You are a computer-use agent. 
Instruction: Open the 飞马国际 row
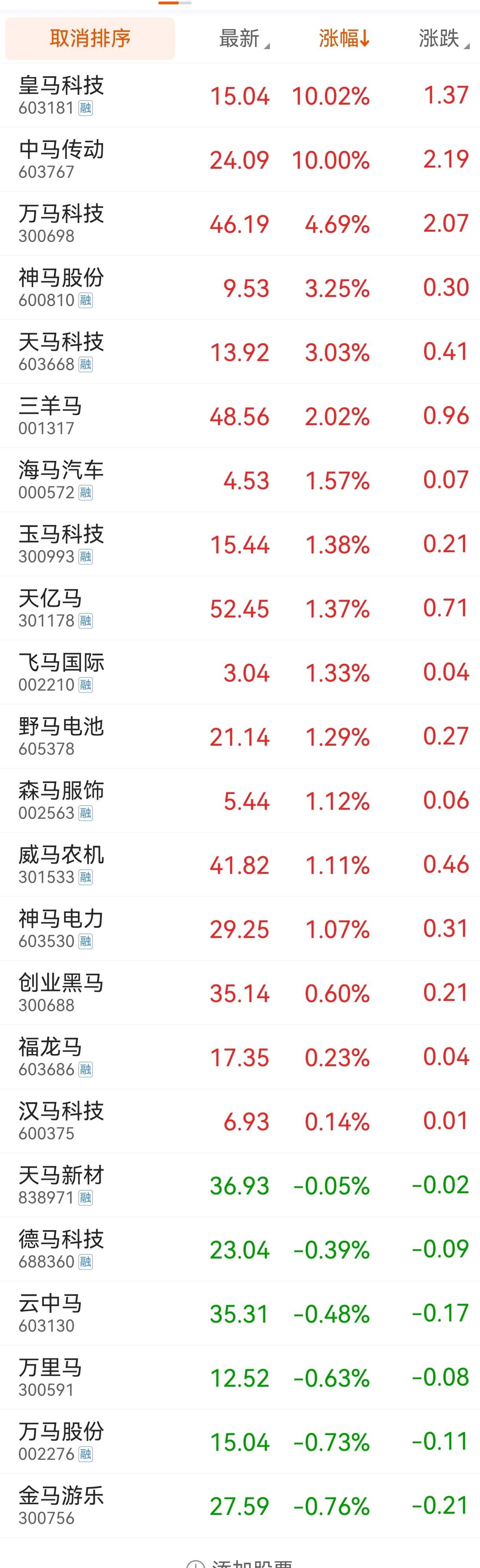240,672
